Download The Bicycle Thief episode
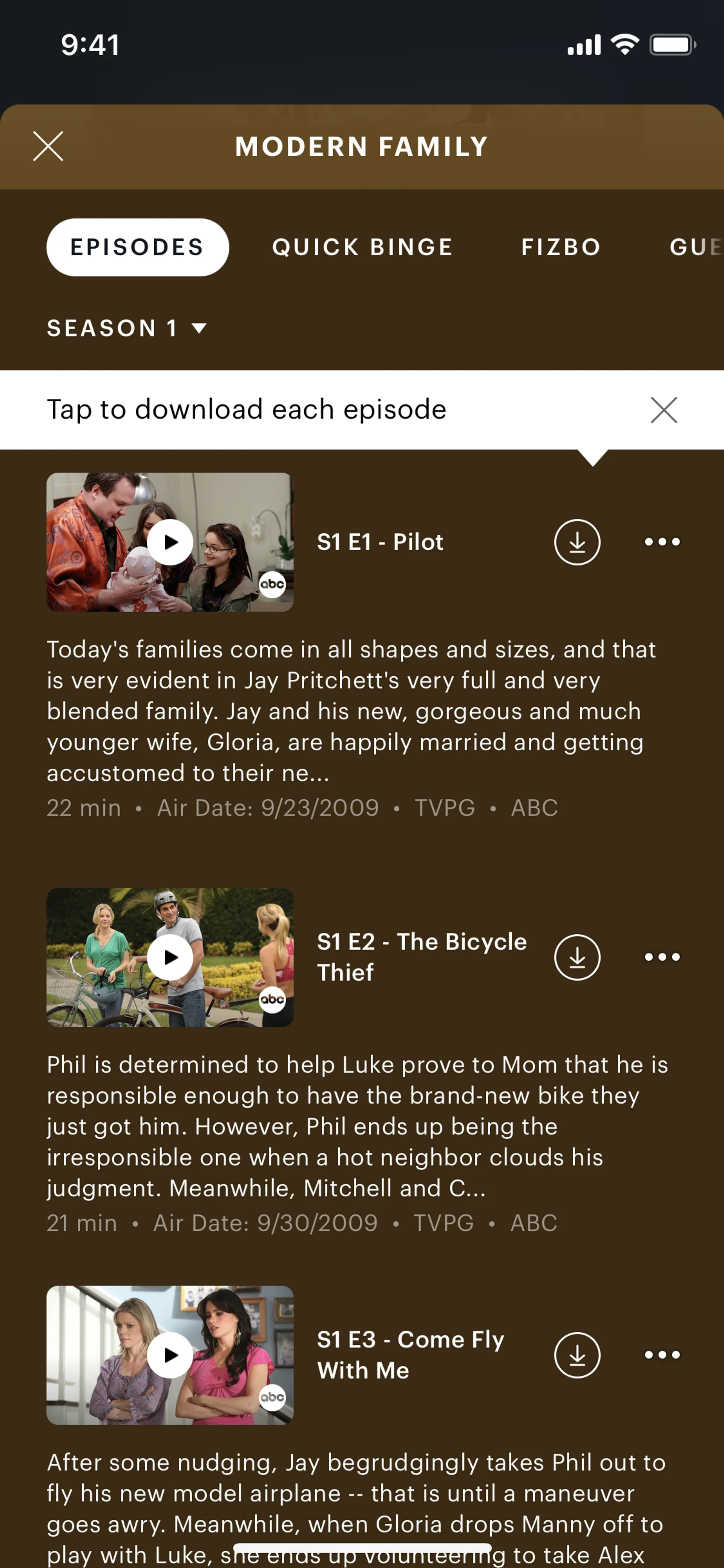Viewport: 724px width, 1568px height. 577,957
